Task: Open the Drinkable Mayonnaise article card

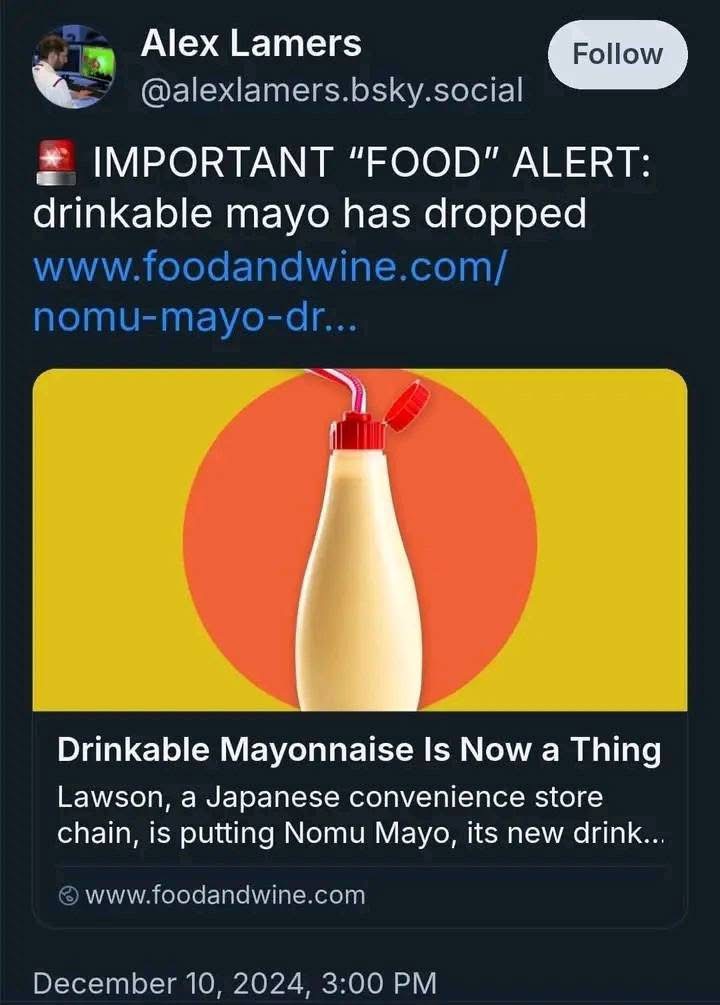Action: (x=360, y=640)
